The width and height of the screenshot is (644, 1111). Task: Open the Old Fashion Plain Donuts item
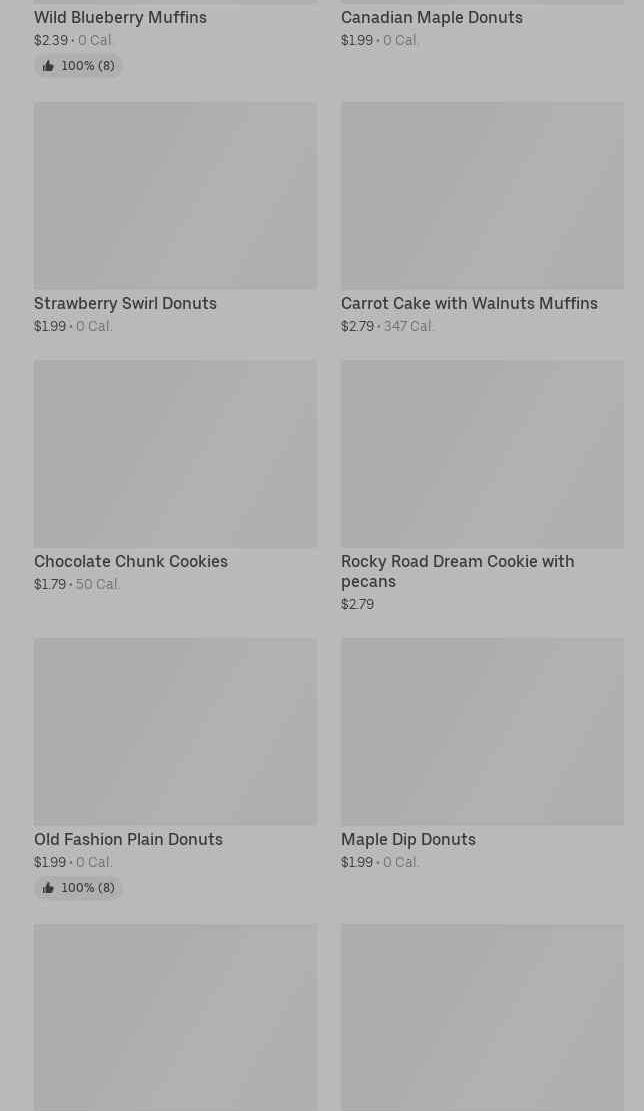coord(175,769)
